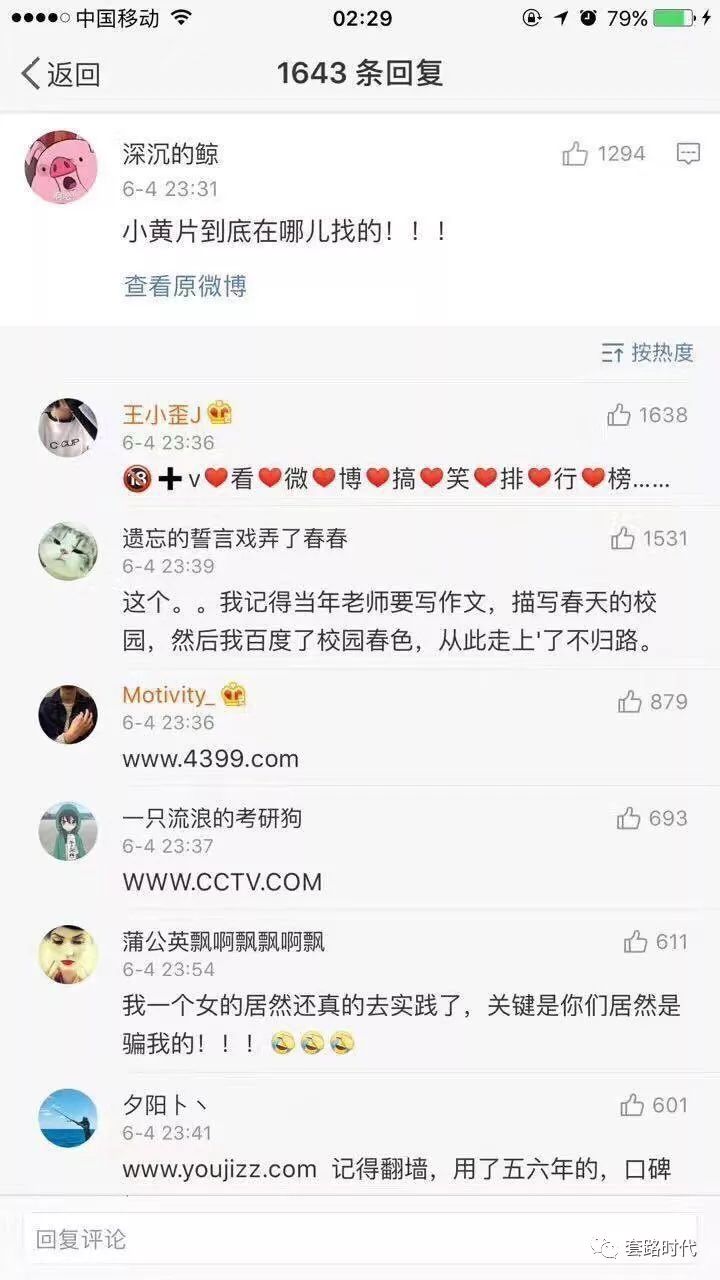The width and height of the screenshot is (720, 1280).
Task: Like Motivity_'s reply
Action: click(x=629, y=702)
